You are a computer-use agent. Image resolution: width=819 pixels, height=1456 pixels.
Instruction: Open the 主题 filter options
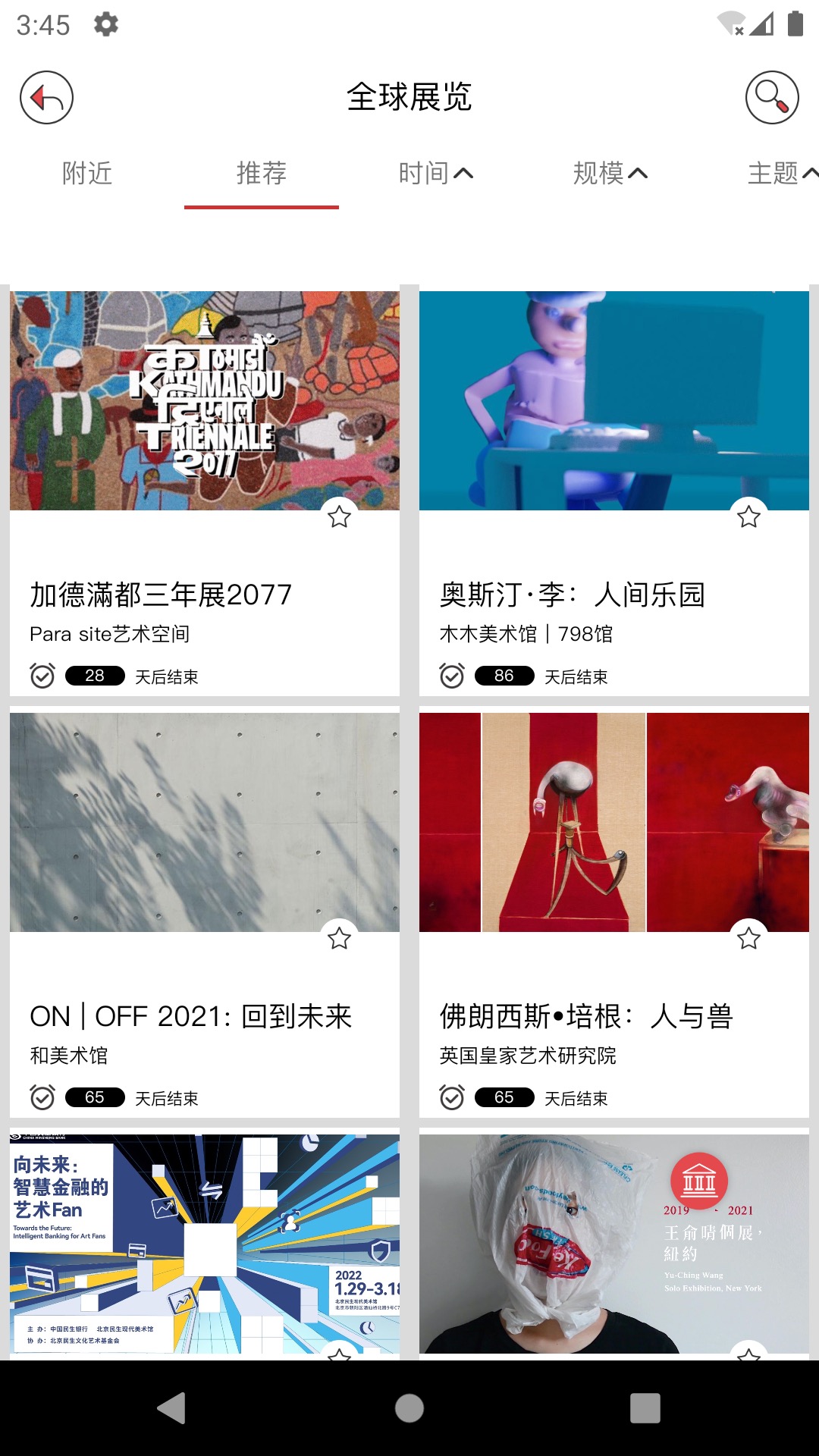781,173
